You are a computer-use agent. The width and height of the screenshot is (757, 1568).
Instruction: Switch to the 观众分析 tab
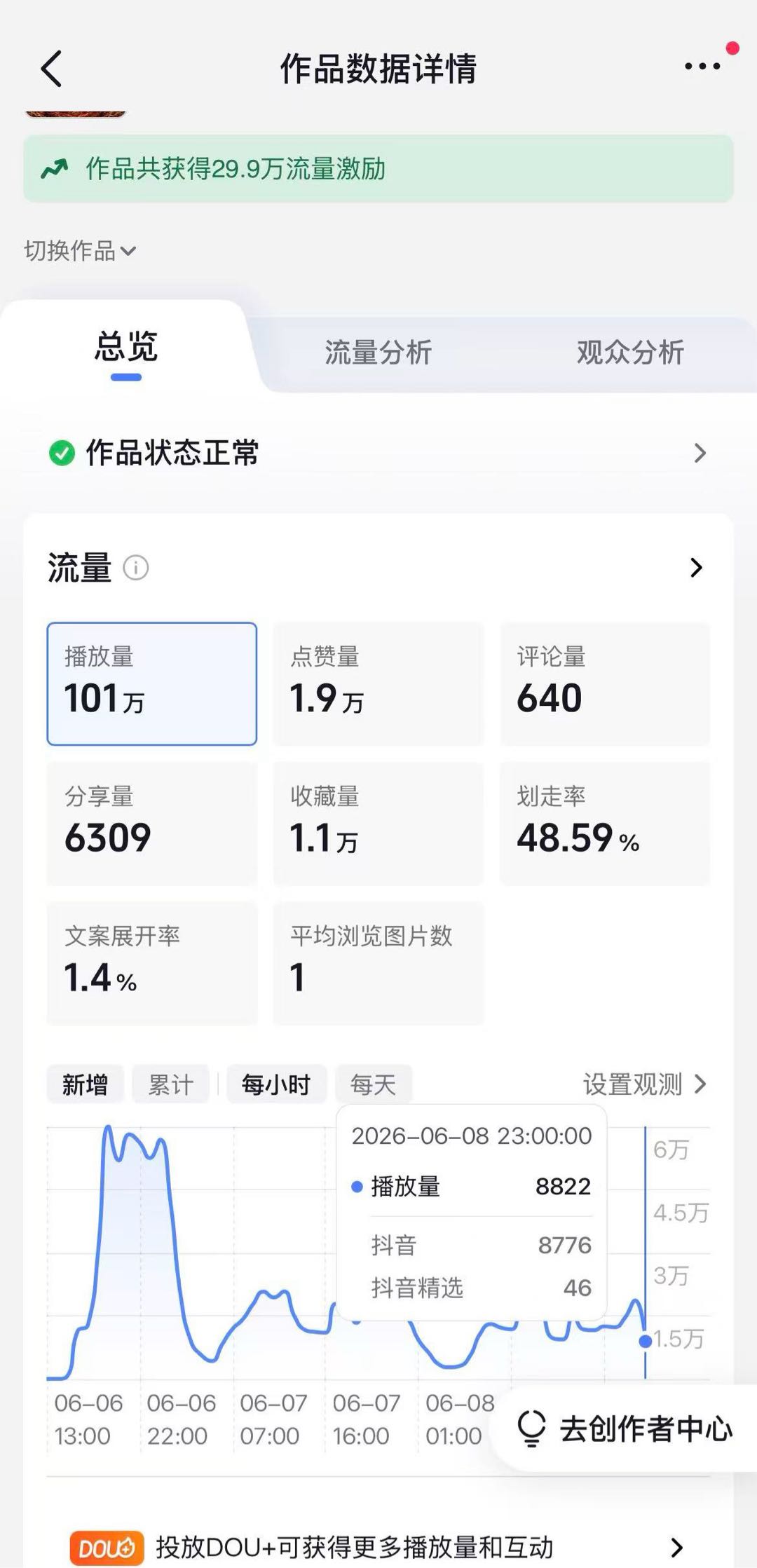pyautogui.click(x=630, y=352)
